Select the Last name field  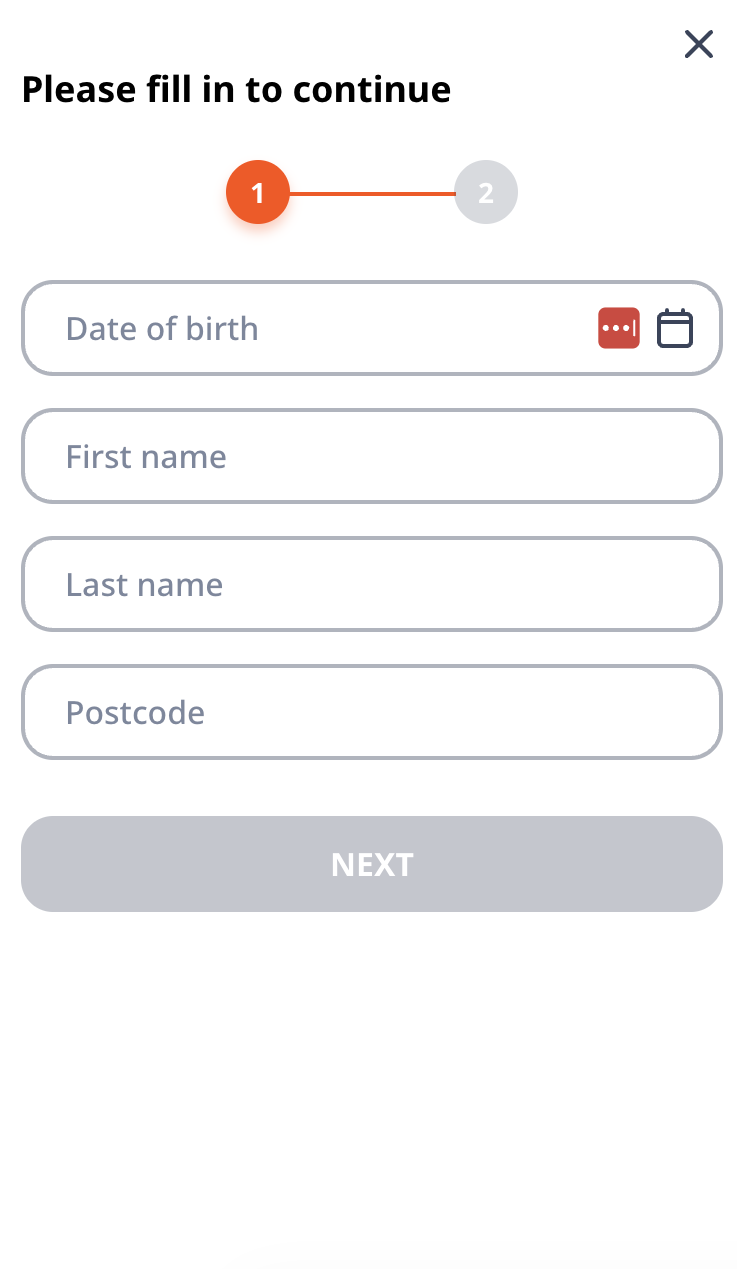(x=371, y=584)
